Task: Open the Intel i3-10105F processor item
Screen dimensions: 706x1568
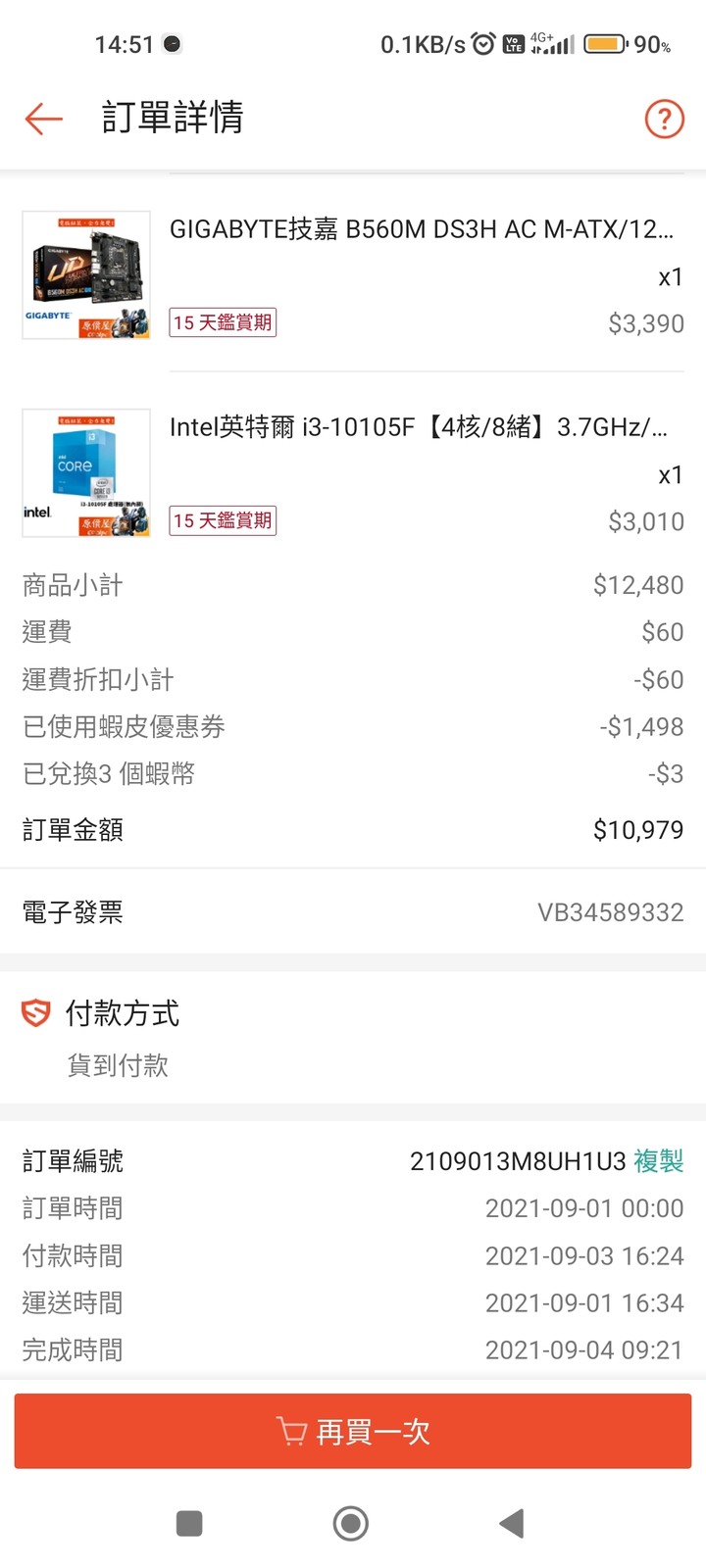Action: [x=418, y=427]
